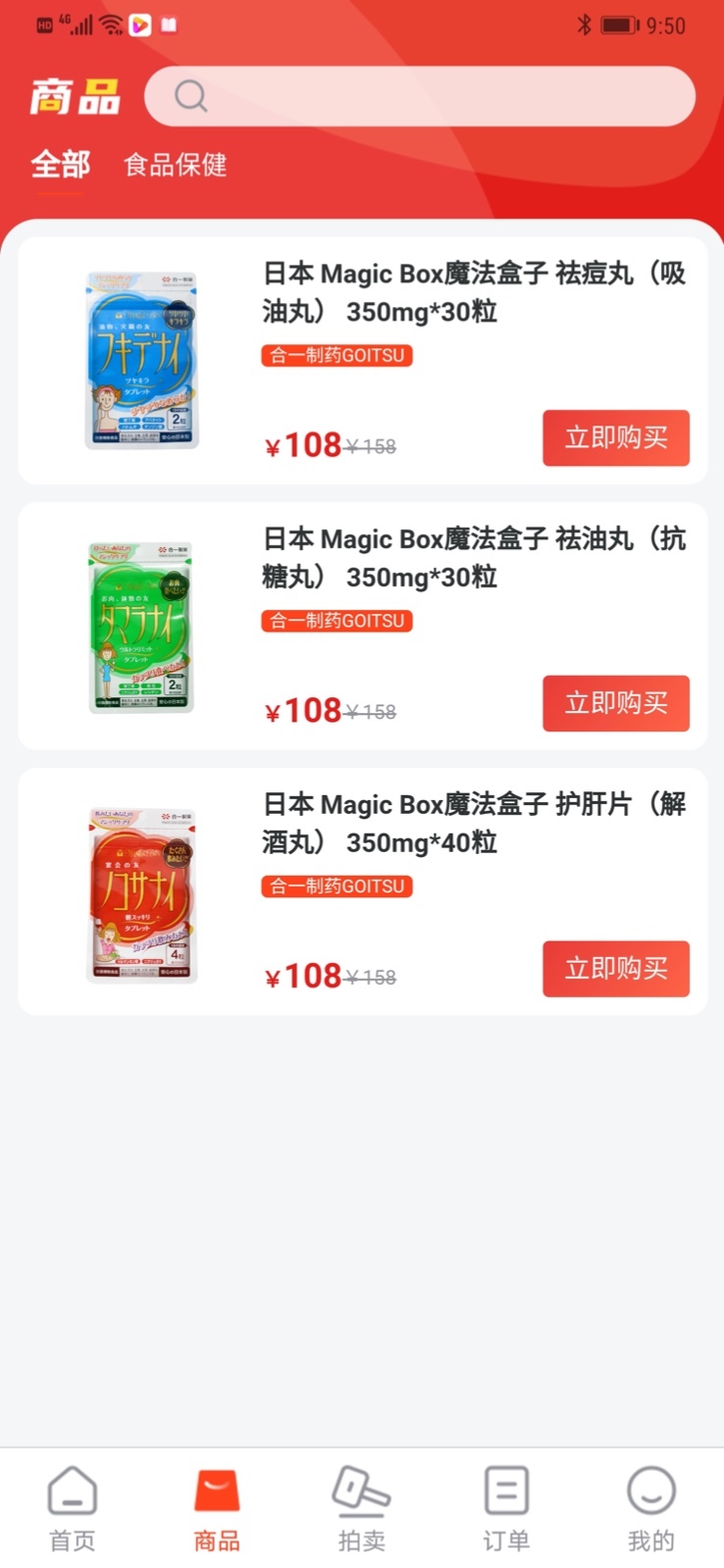Open the 护肝片（解酒丸）product card
The image size is (724, 1568).
coord(392,824)
